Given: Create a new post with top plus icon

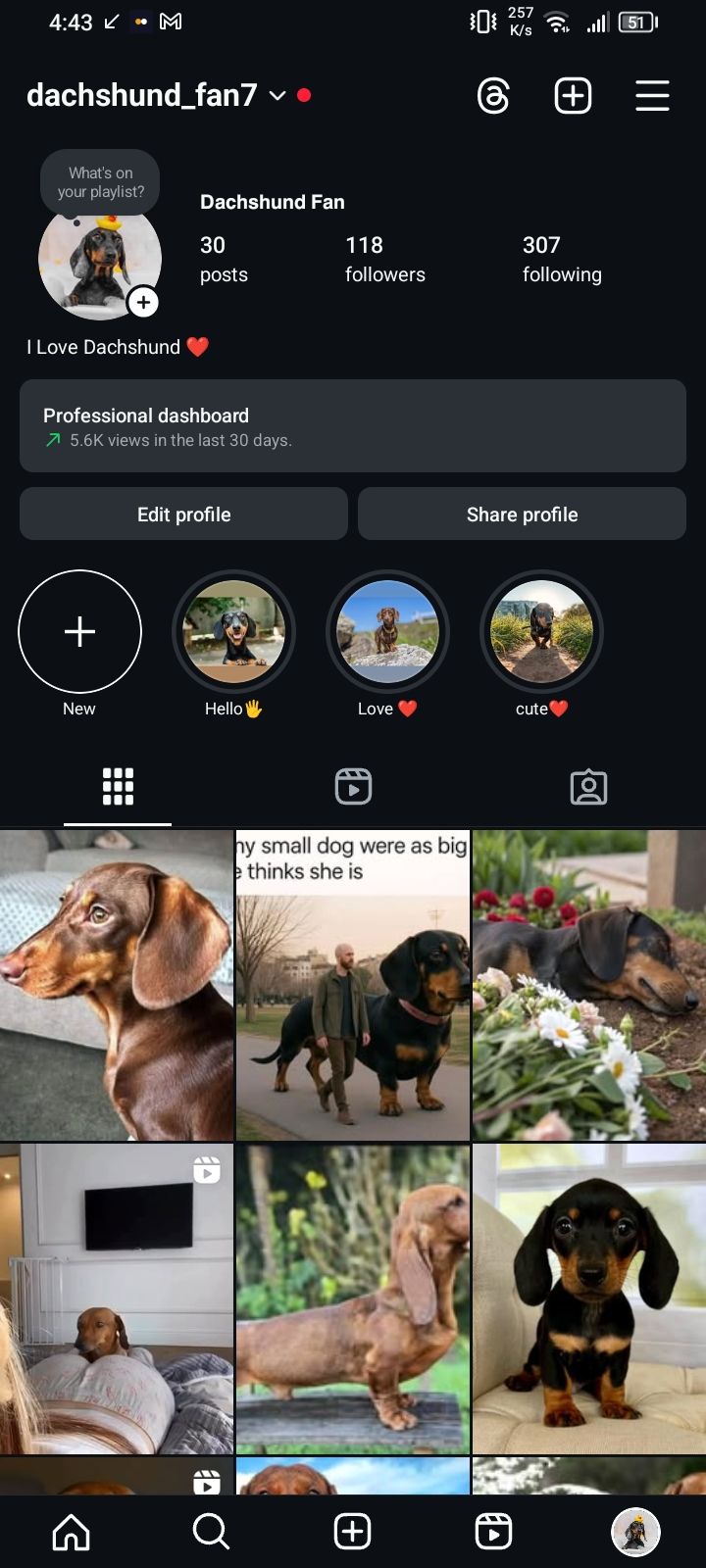Looking at the screenshot, I should coord(573,96).
